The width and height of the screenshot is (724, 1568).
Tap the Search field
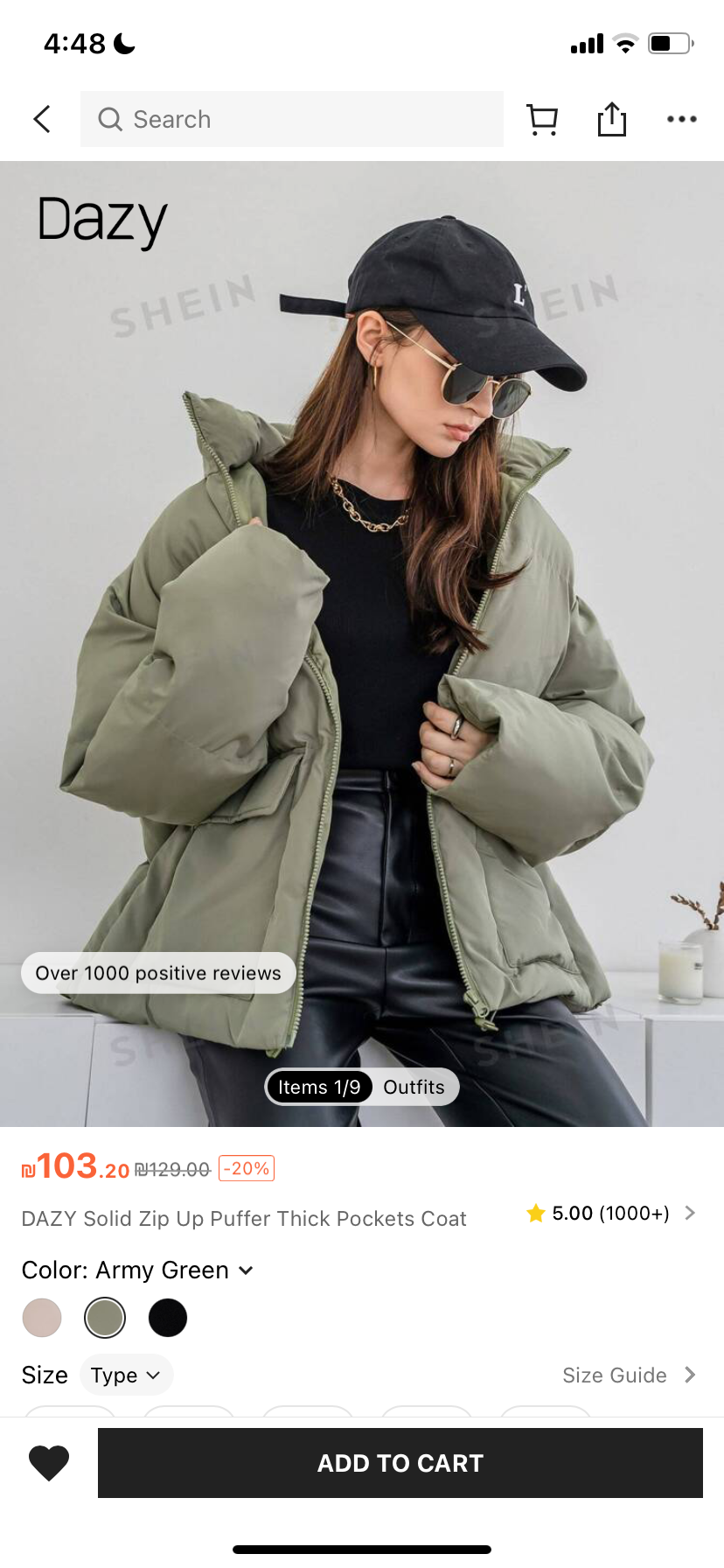click(x=292, y=119)
